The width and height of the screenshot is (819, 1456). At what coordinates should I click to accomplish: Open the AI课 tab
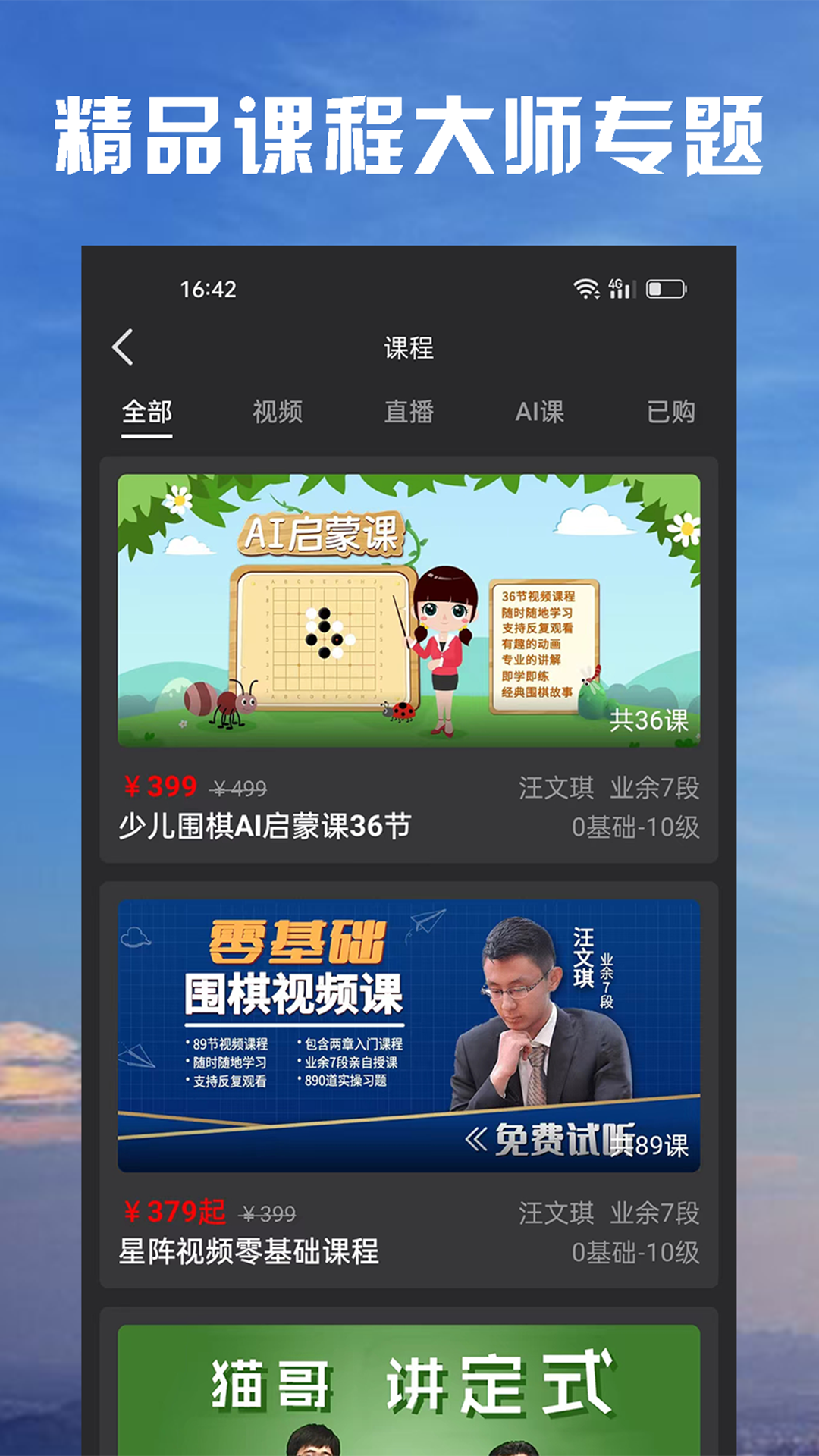540,413
